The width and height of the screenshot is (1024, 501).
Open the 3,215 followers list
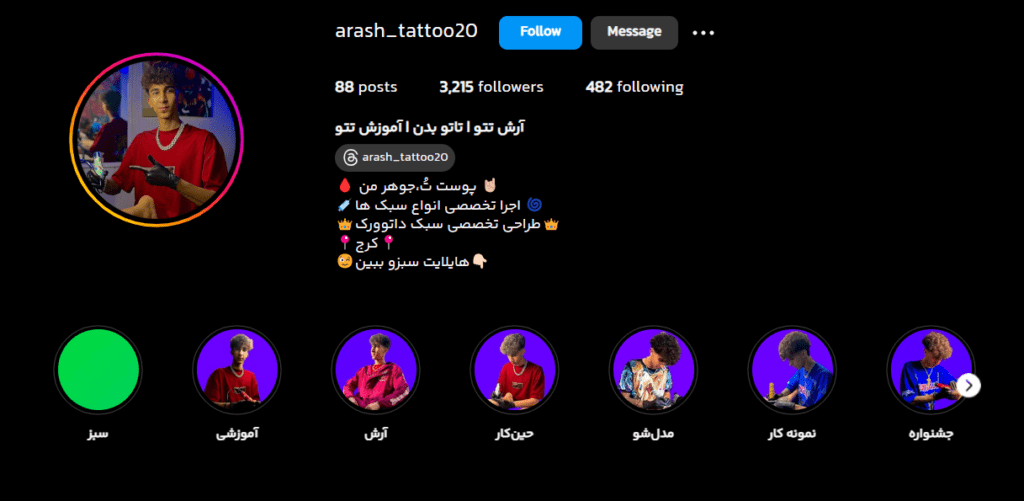(491, 87)
